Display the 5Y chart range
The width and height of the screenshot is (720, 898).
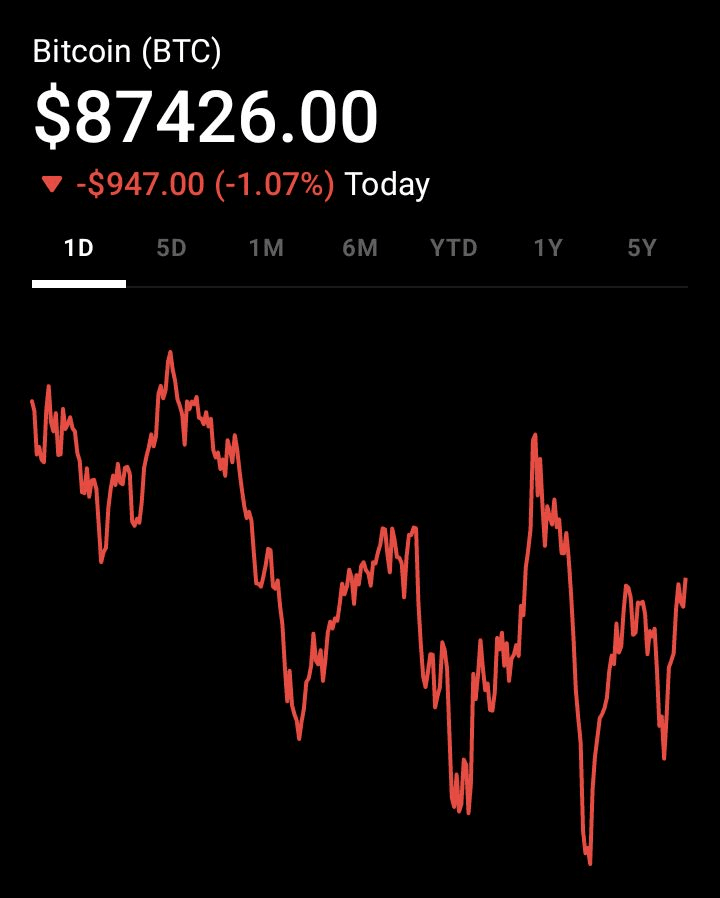point(642,248)
